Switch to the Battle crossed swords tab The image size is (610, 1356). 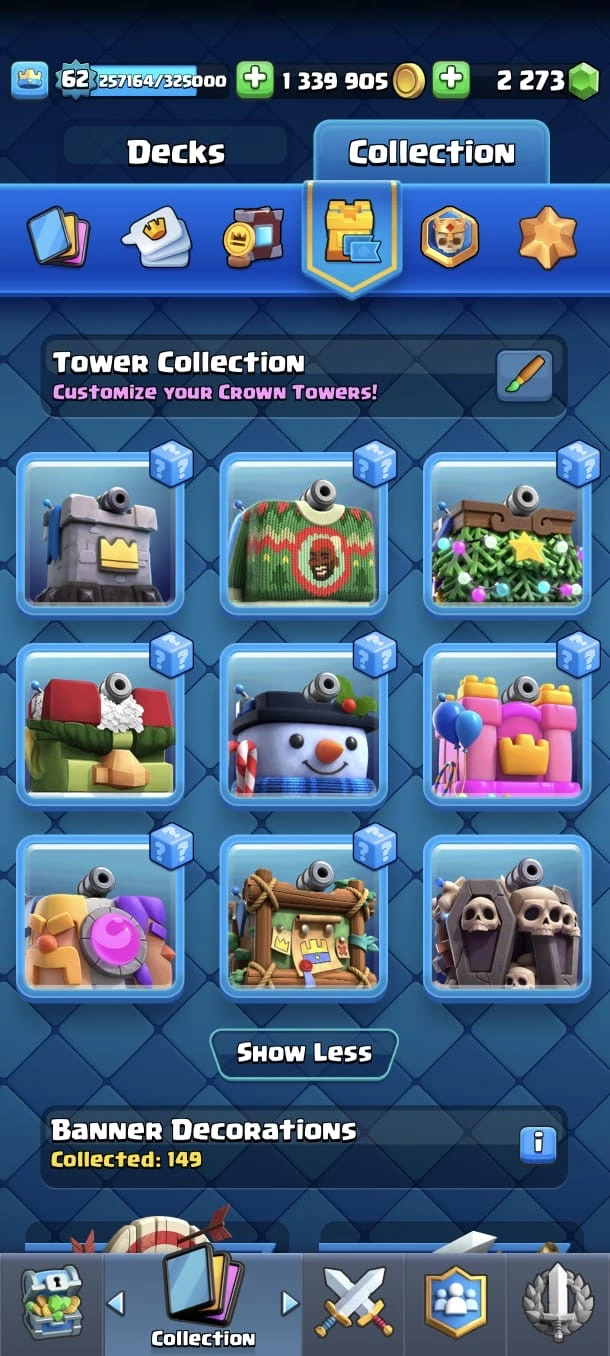pos(355,1303)
